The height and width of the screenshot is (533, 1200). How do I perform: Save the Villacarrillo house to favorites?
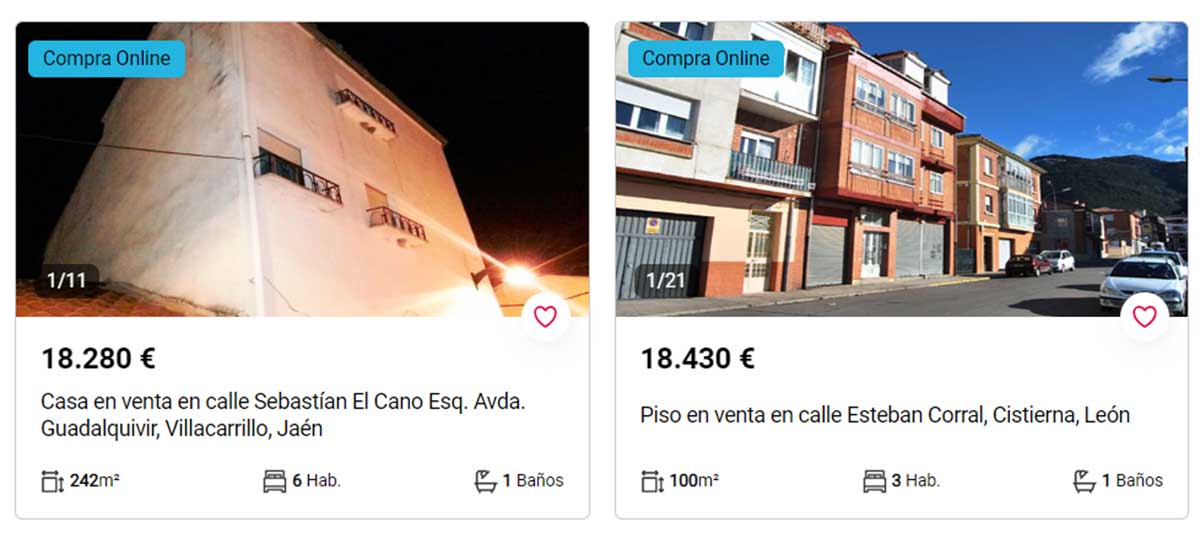(545, 317)
